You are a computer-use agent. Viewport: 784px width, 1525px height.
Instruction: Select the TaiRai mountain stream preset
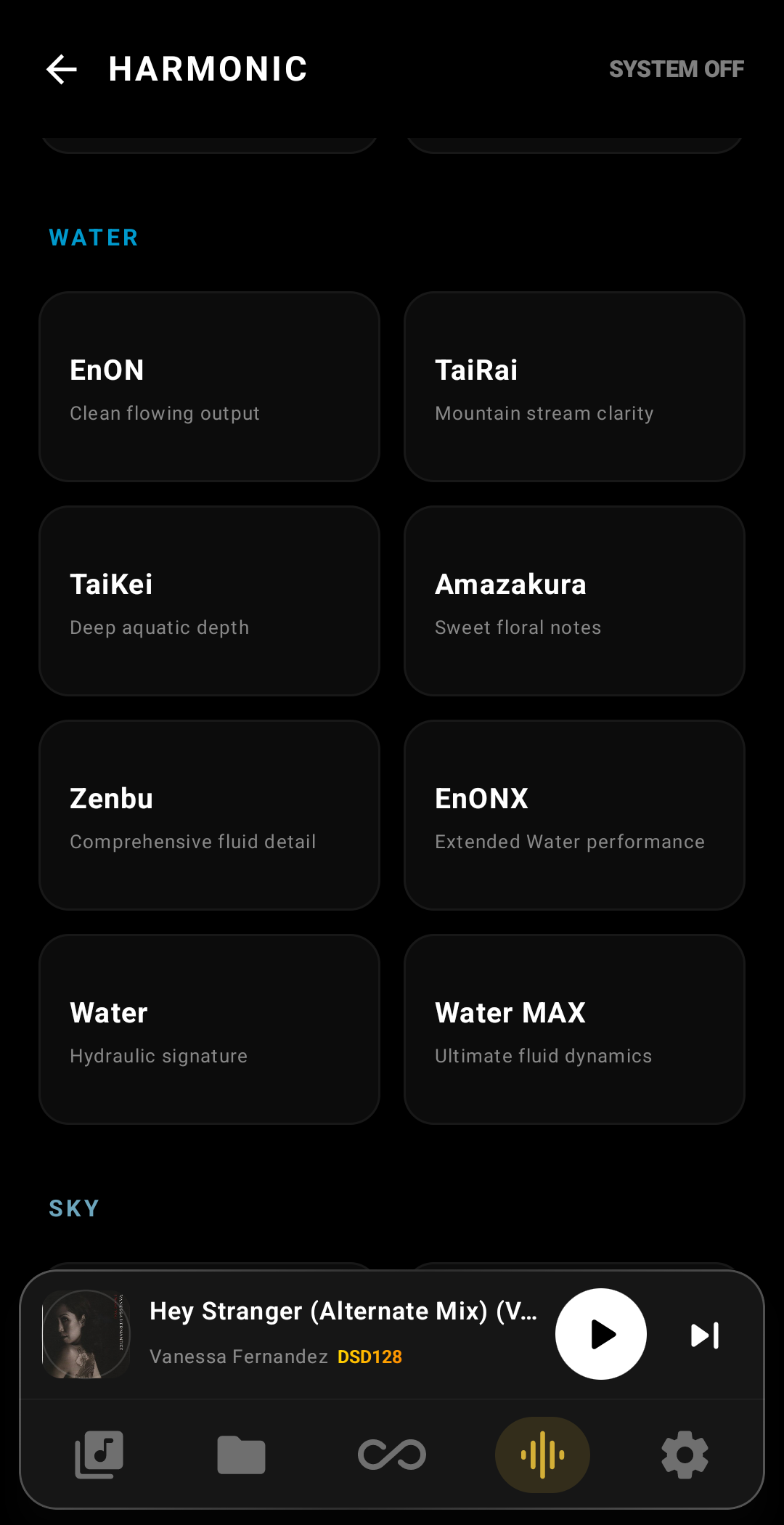coord(573,386)
